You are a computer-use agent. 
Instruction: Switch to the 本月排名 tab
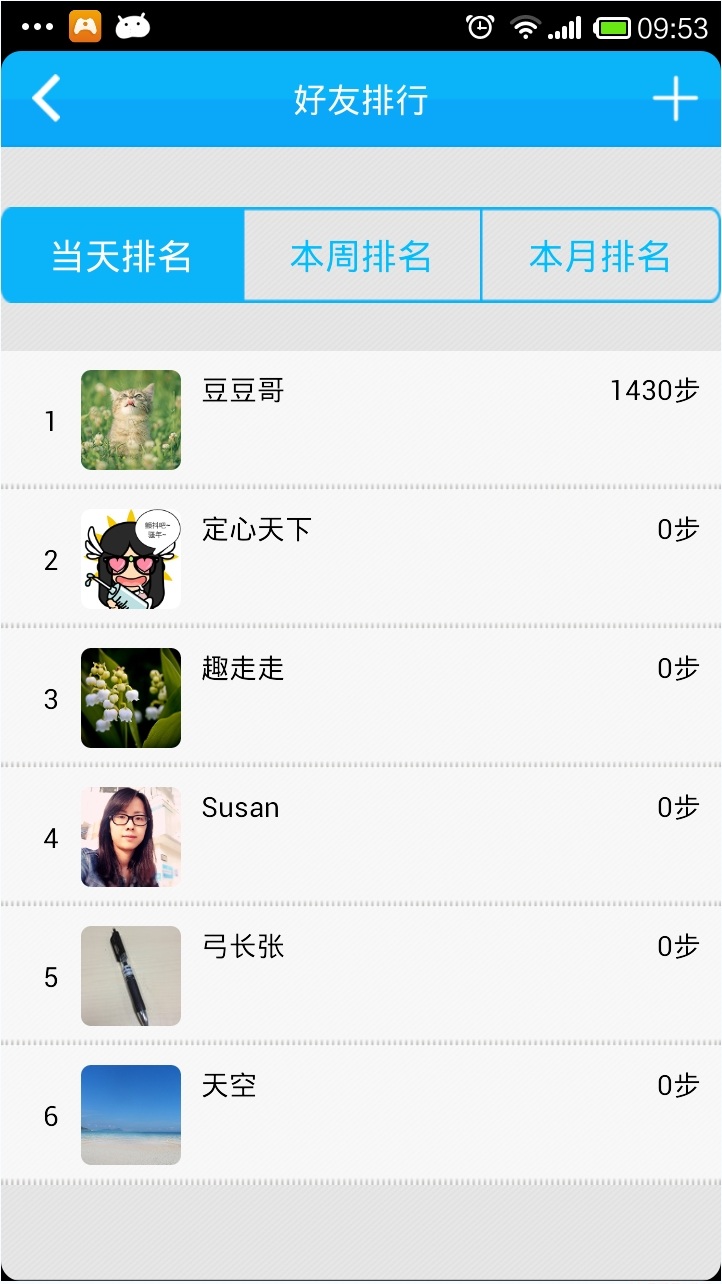click(x=601, y=255)
